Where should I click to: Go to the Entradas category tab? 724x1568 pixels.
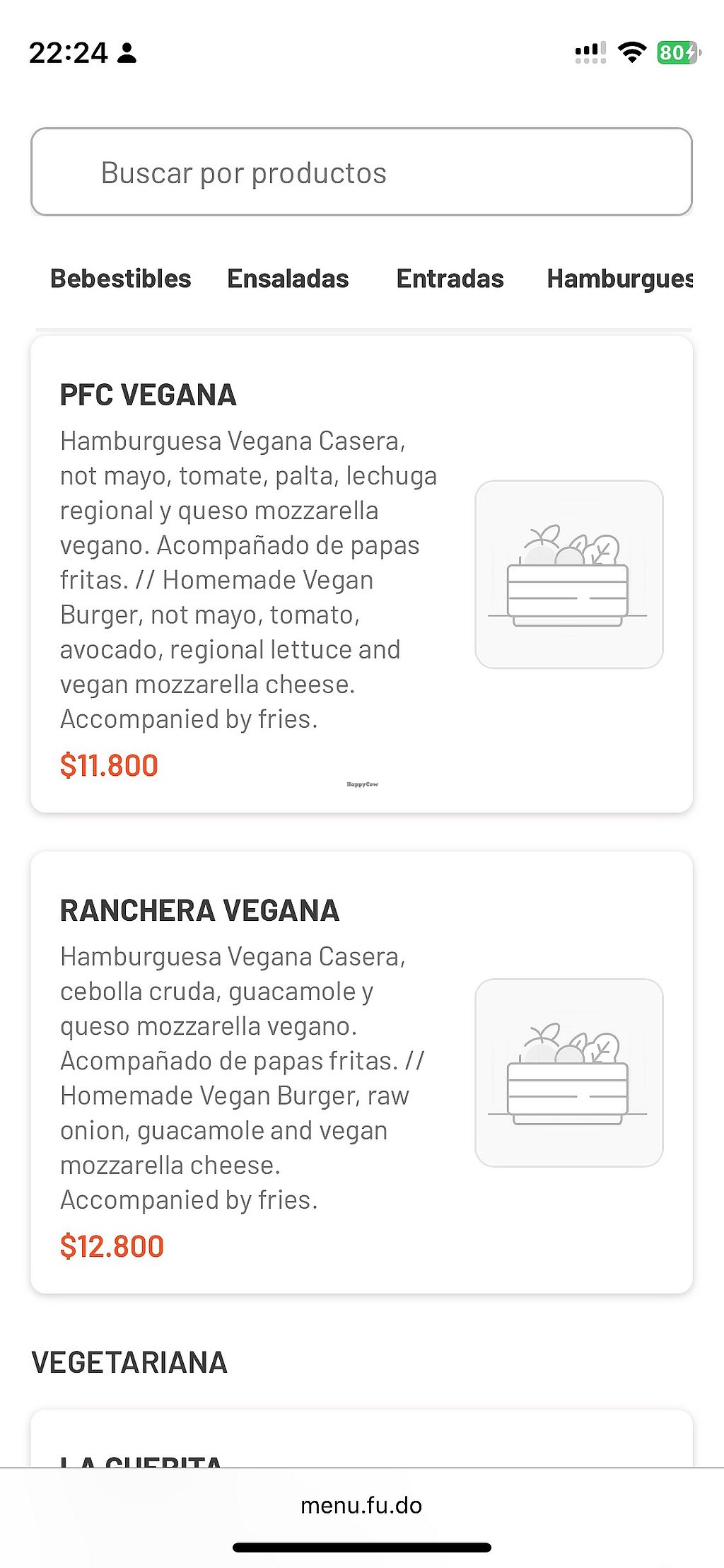450,279
